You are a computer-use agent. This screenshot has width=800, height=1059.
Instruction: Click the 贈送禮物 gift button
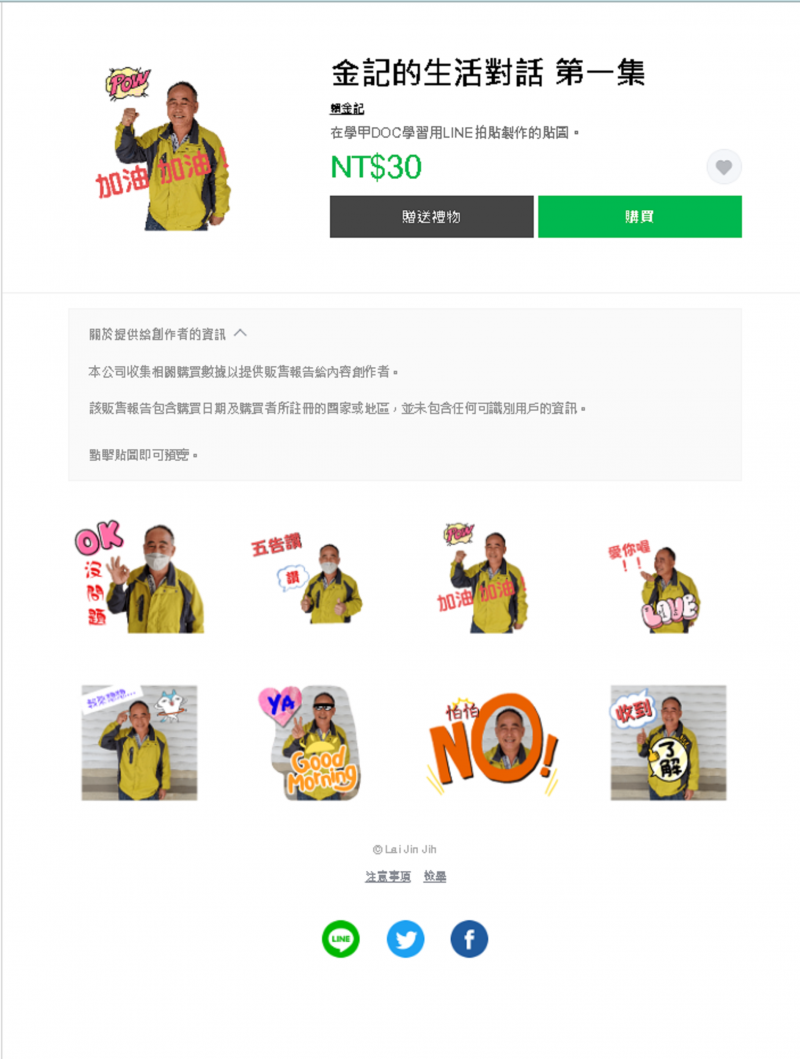pos(432,216)
